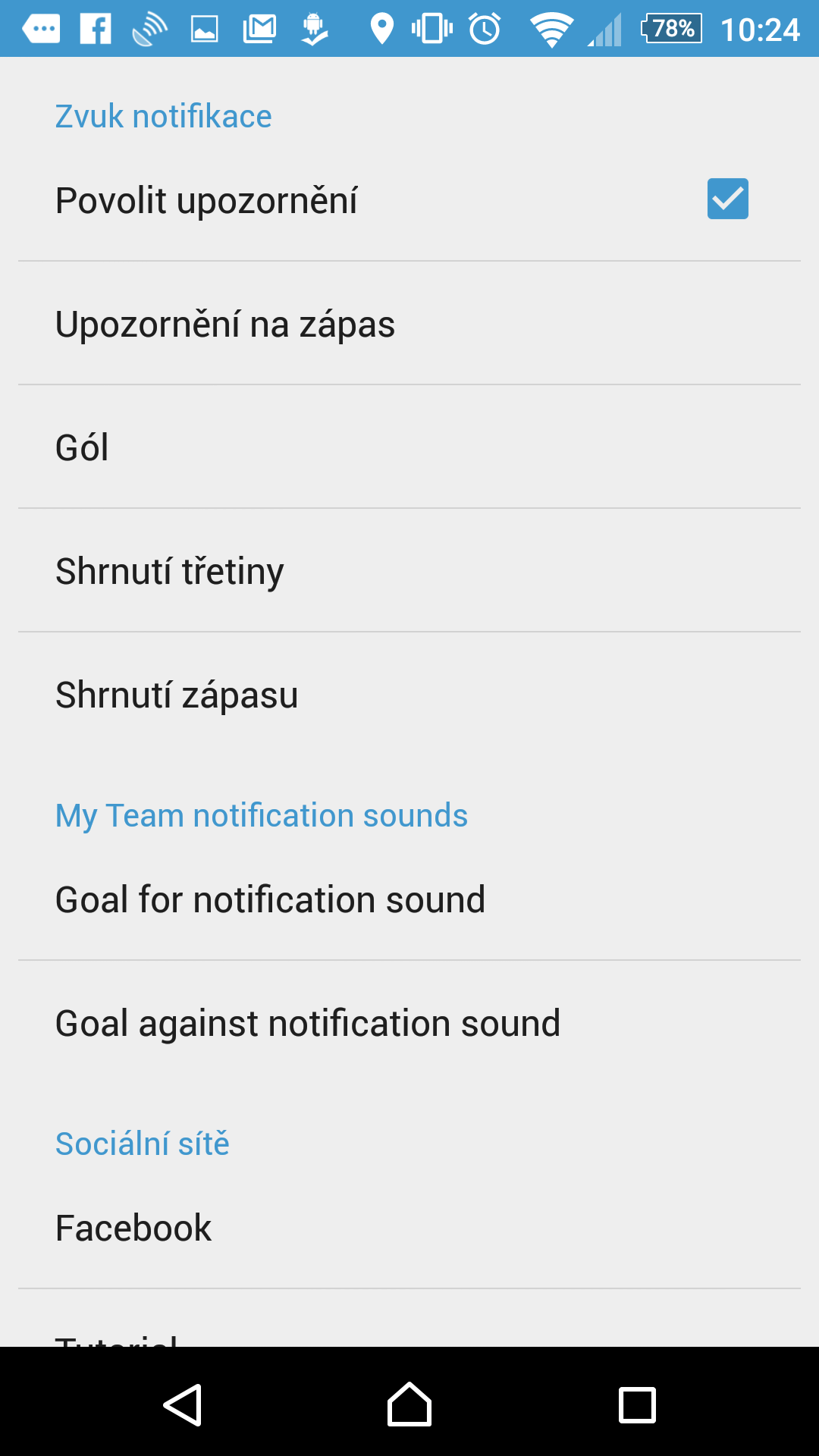The image size is (819, 1456).
Task: Choose Goal for notification sound
Action: pos(409,899)
